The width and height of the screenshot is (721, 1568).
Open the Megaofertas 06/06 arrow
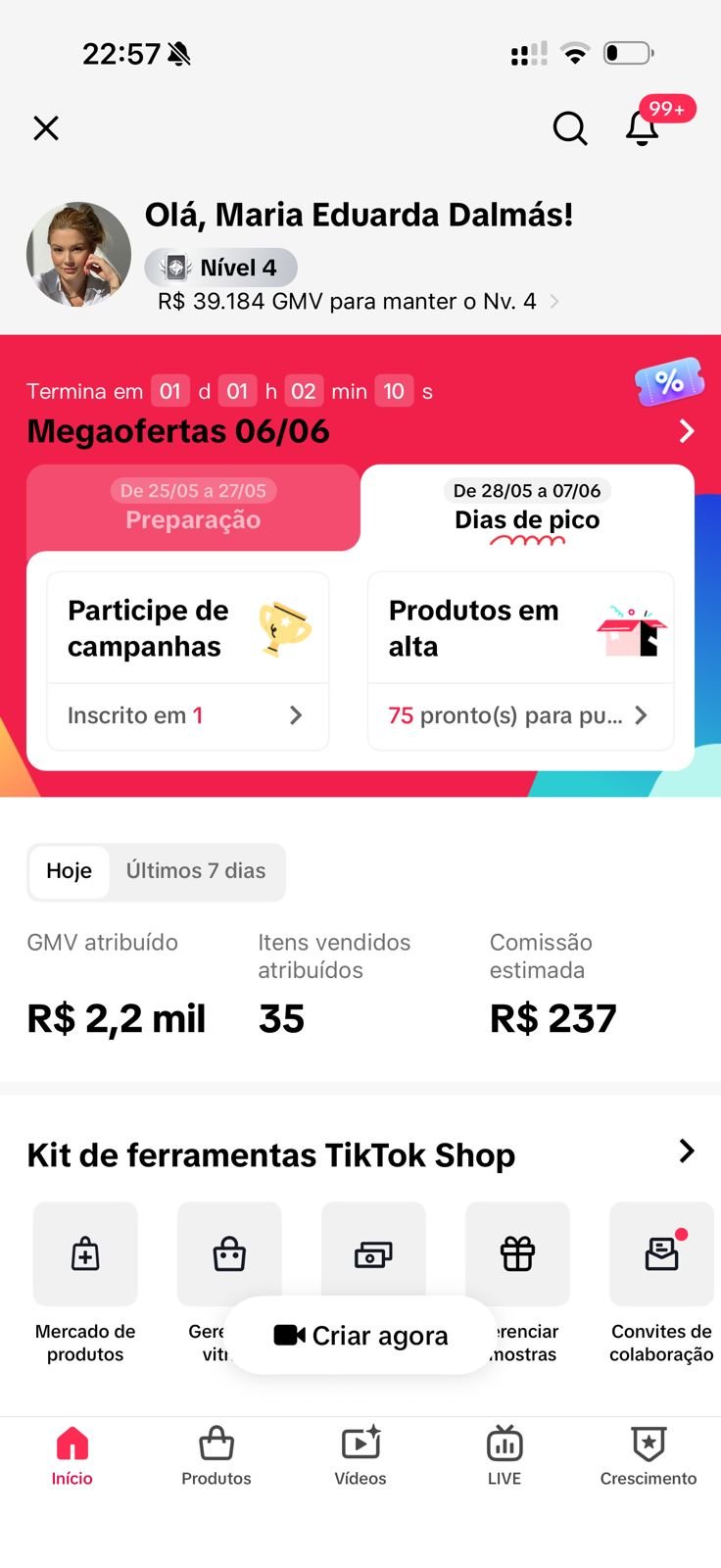coord(687,431)
